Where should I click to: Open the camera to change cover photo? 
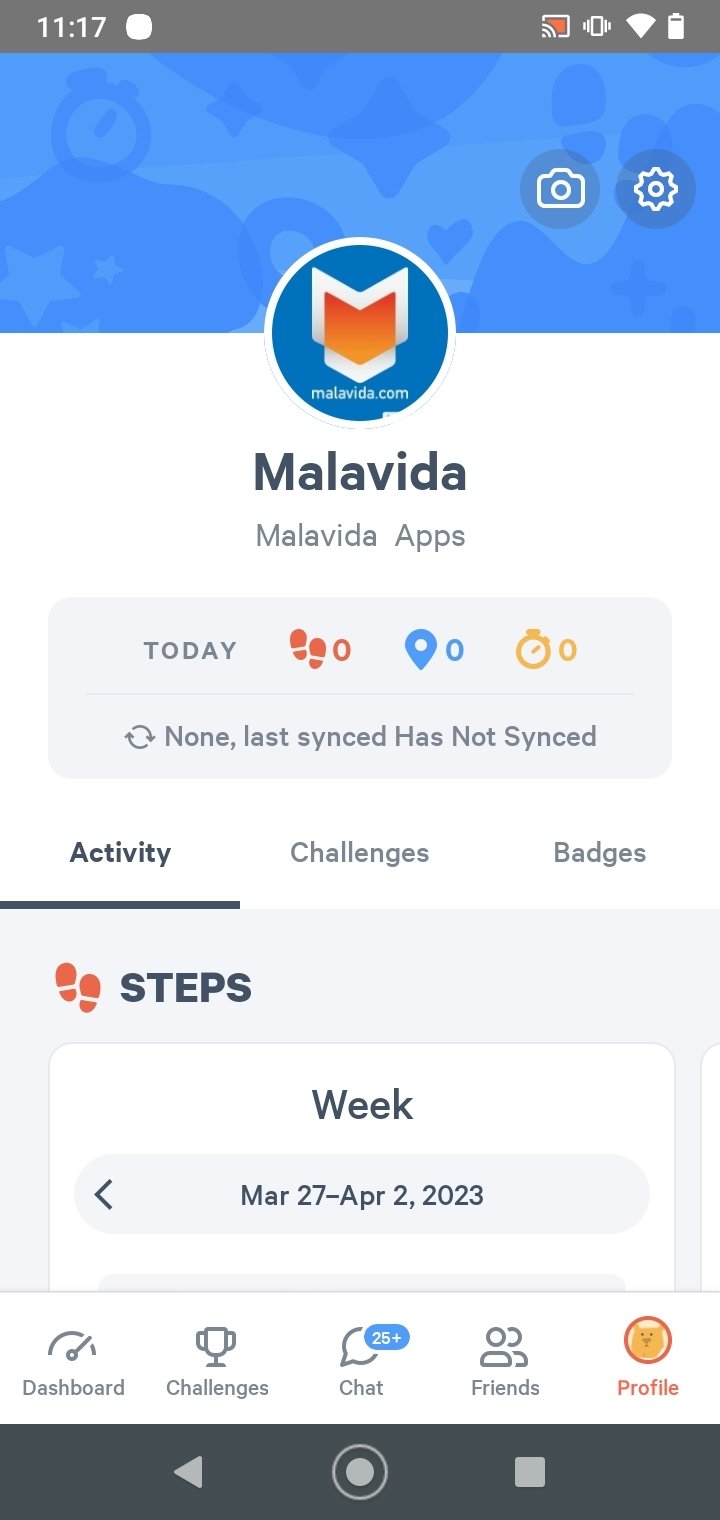tap(560, 189)
